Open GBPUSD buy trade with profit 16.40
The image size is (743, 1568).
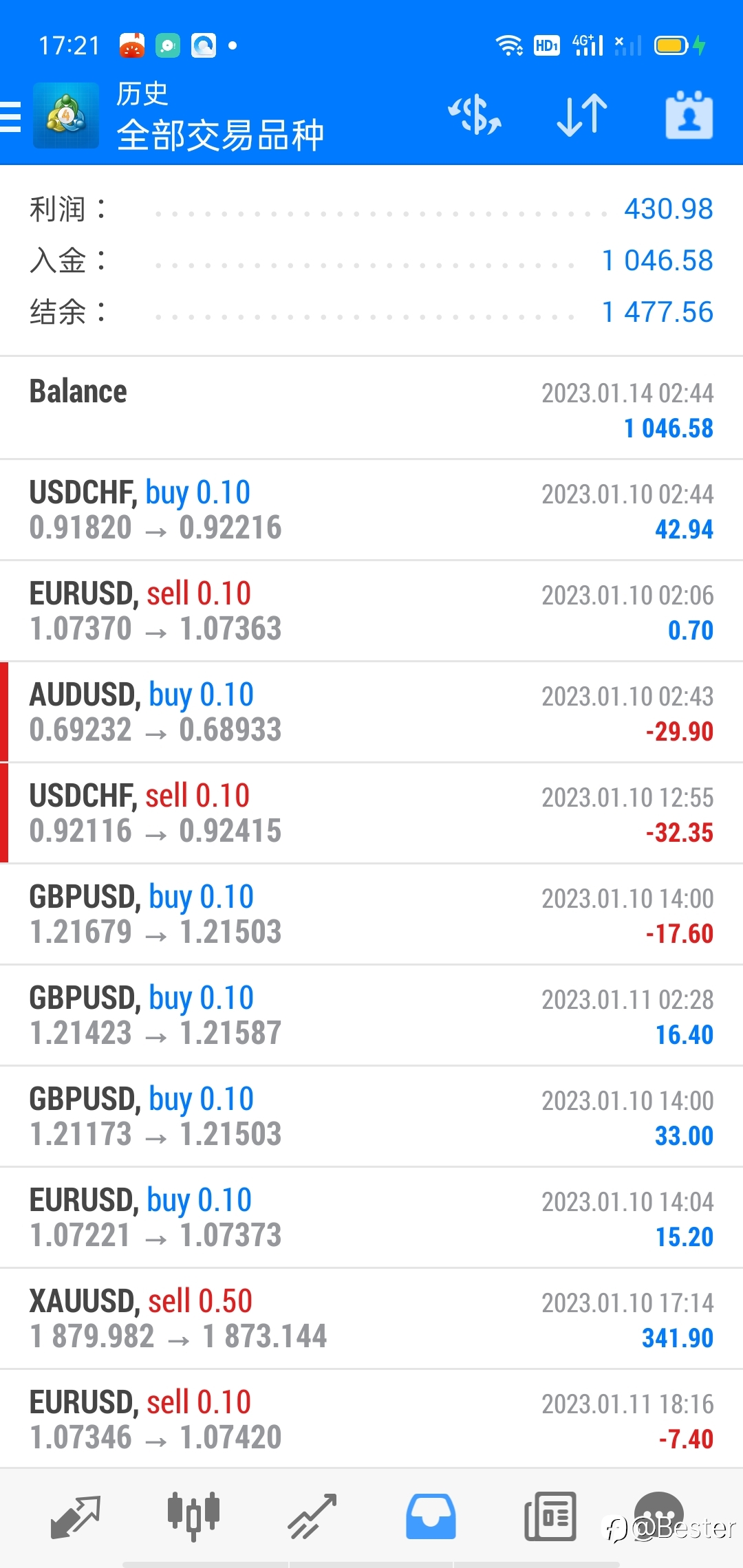pyautogui.click(x=371, y=1016)
